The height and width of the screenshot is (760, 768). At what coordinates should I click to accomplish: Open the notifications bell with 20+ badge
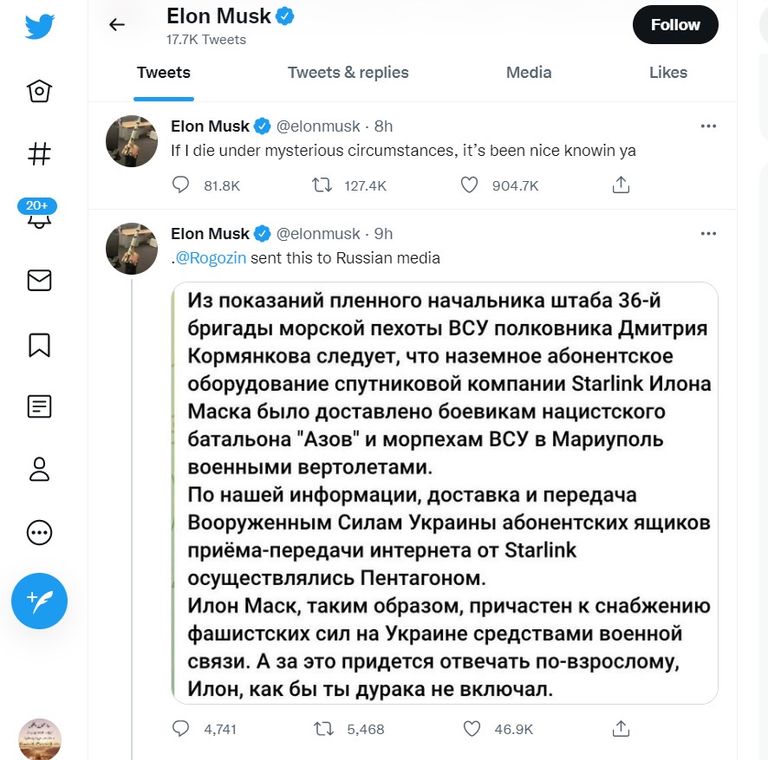(39, 217)
